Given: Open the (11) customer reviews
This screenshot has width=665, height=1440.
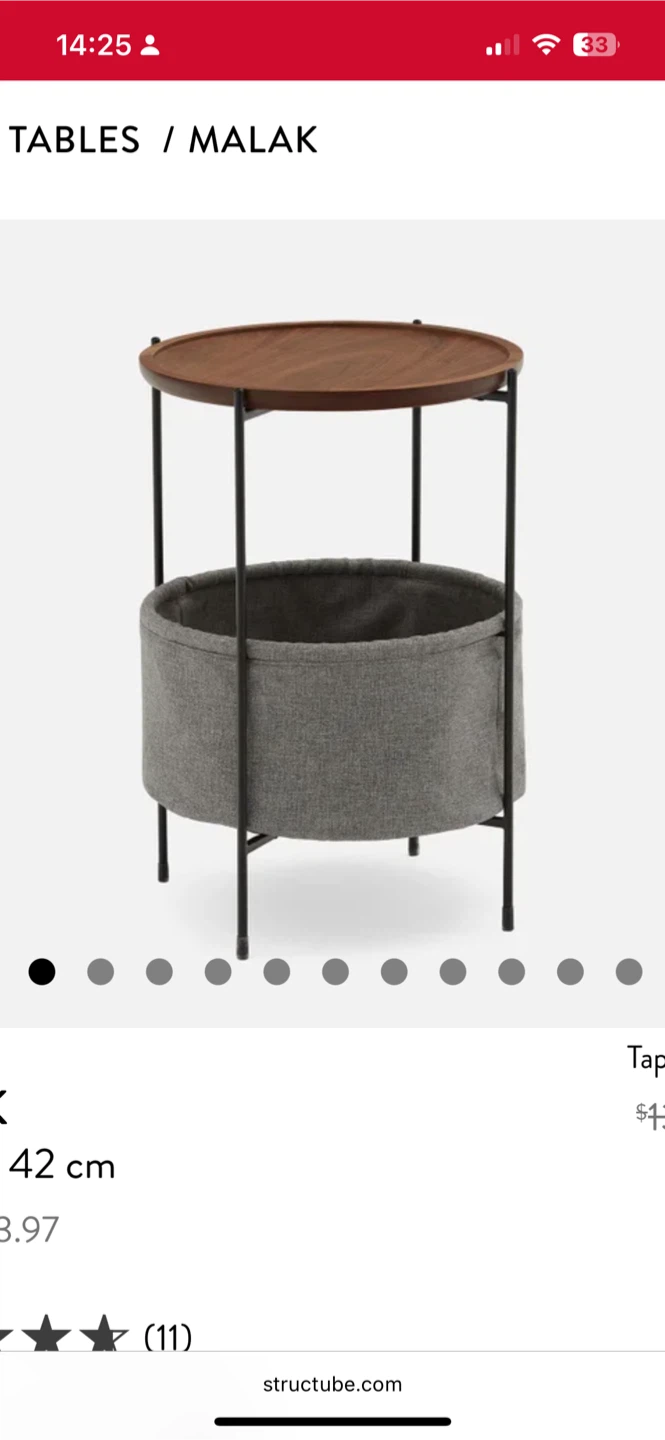Looking at the screenshot, I should click(167, 1337).
